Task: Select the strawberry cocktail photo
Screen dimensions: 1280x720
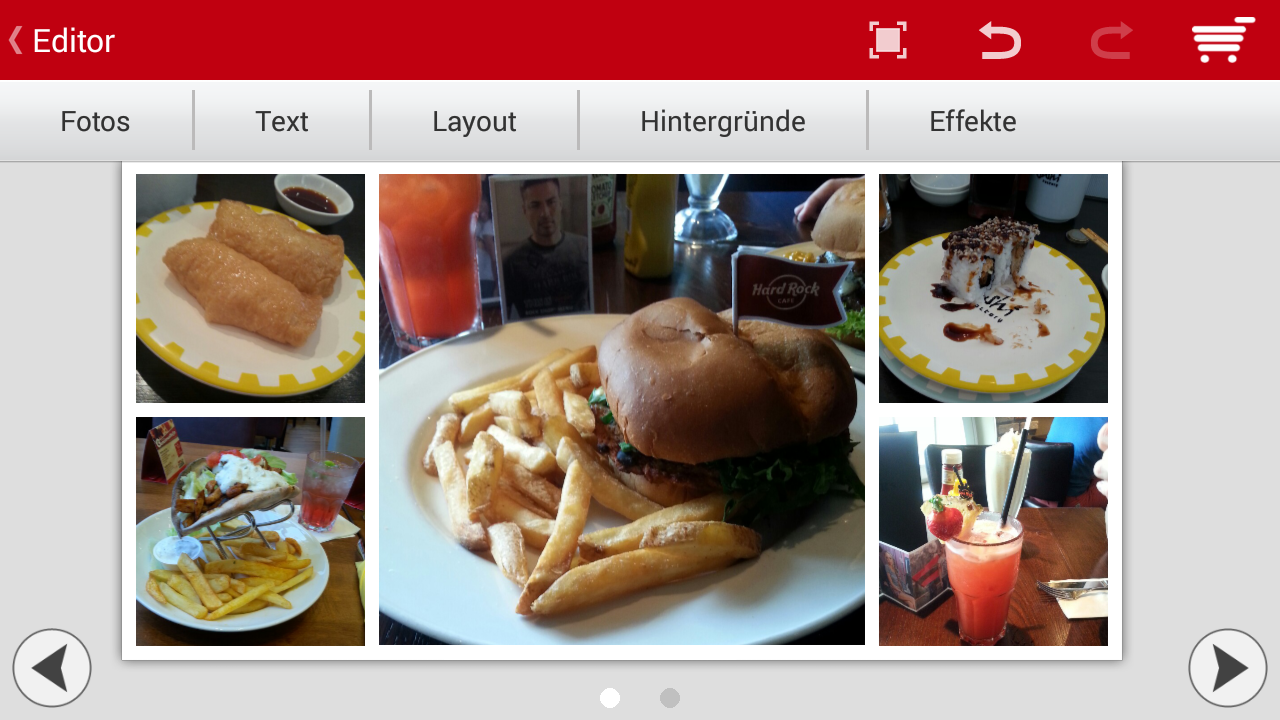Action: click(x=993, y=531)
